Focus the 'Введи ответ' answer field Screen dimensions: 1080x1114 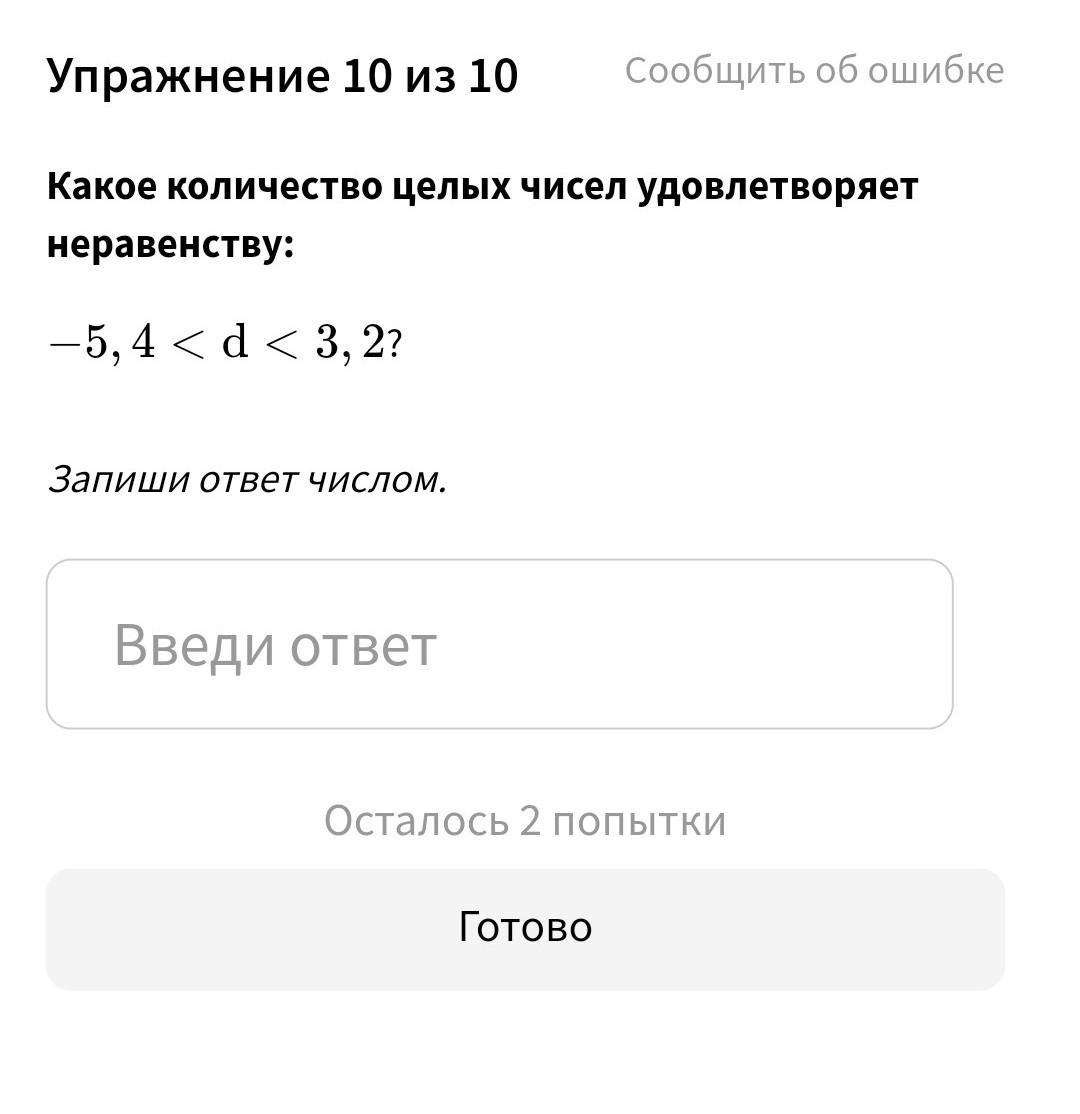[499, 644]
